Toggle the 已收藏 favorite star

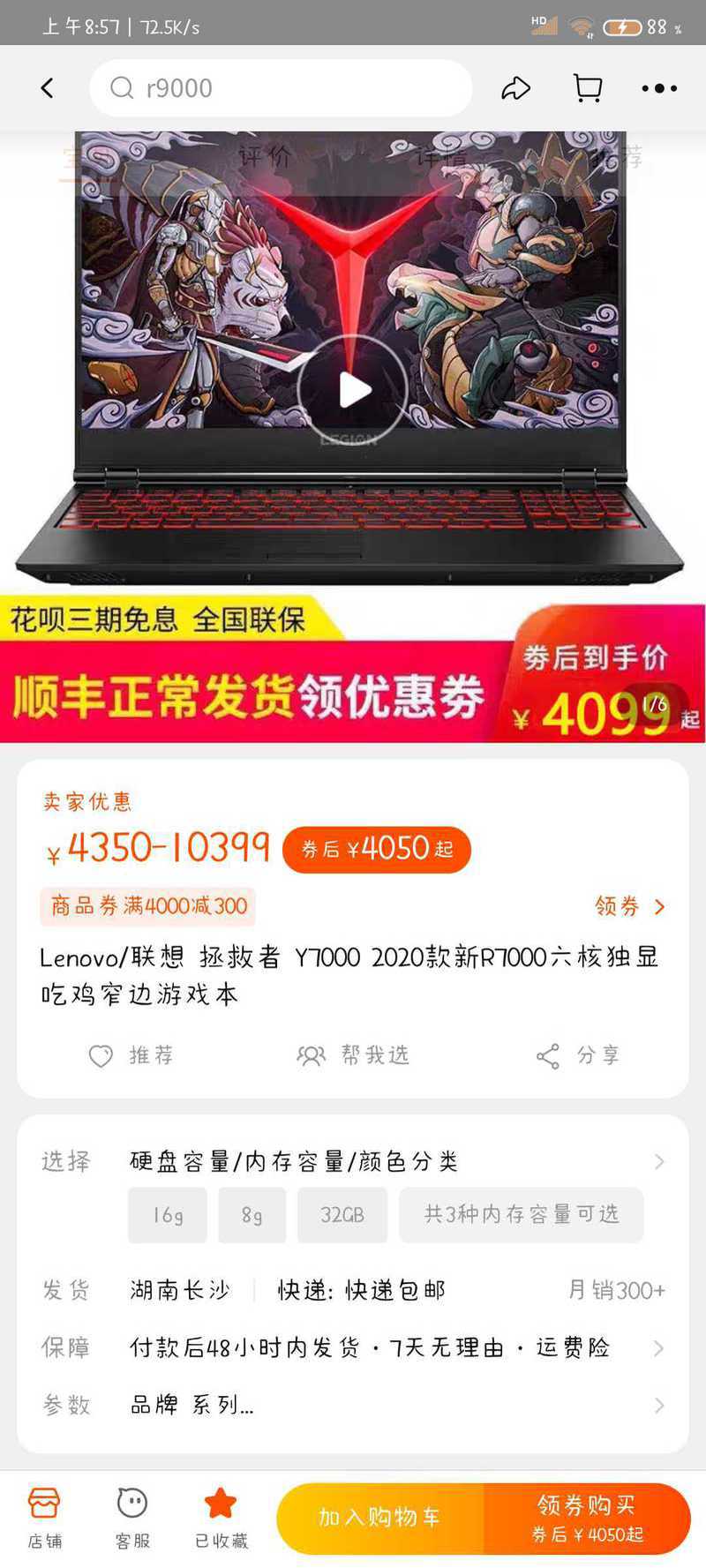coord(221,1518)
